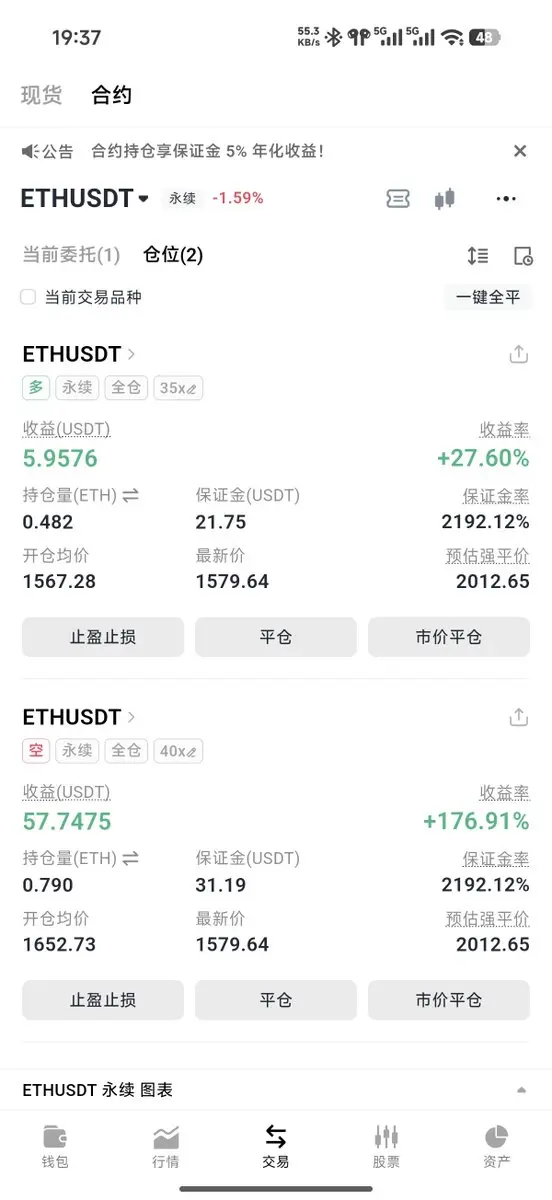The width and height of the screenshot is (552, 1200).
Task: Switch to the 现货 tab
Action: click(x=41, y=95)
